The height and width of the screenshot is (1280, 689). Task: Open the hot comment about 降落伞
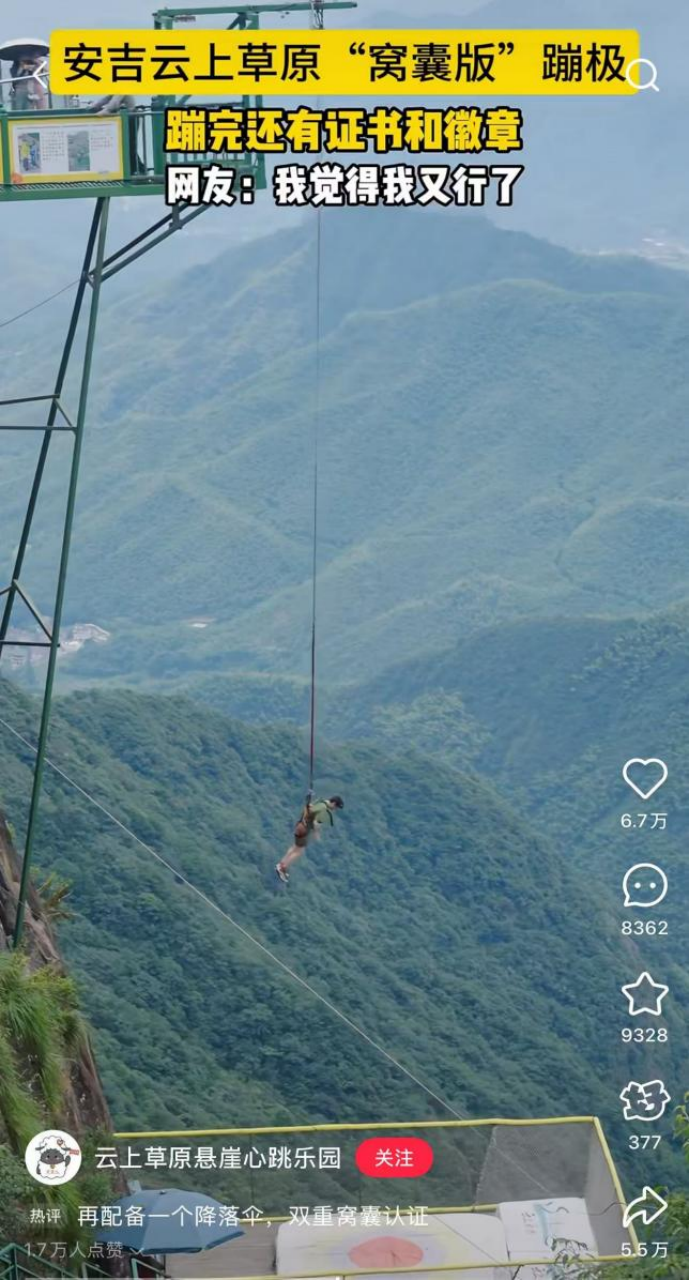pos(252,1216)
